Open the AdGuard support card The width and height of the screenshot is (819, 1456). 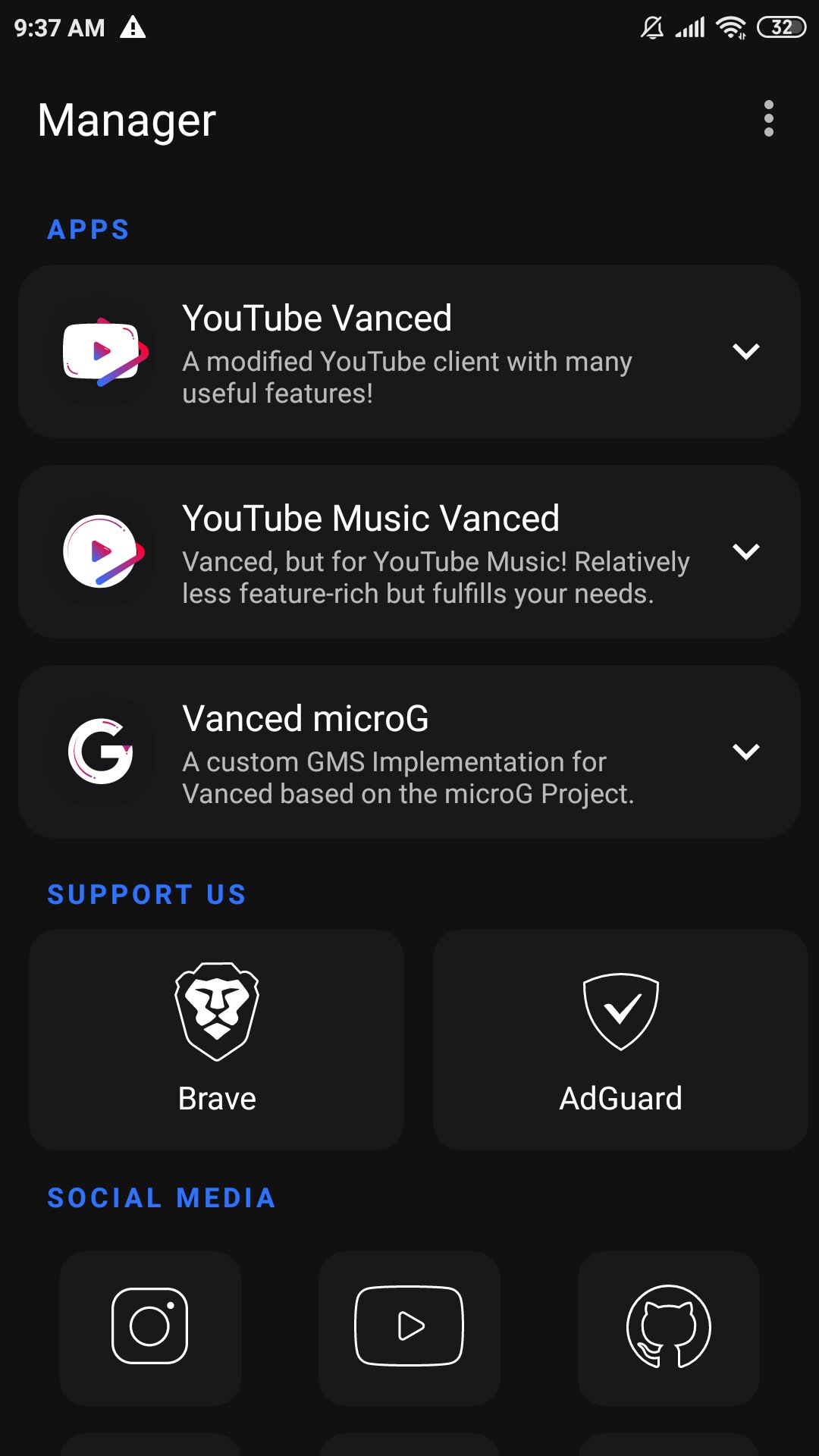coord(620,1040)
